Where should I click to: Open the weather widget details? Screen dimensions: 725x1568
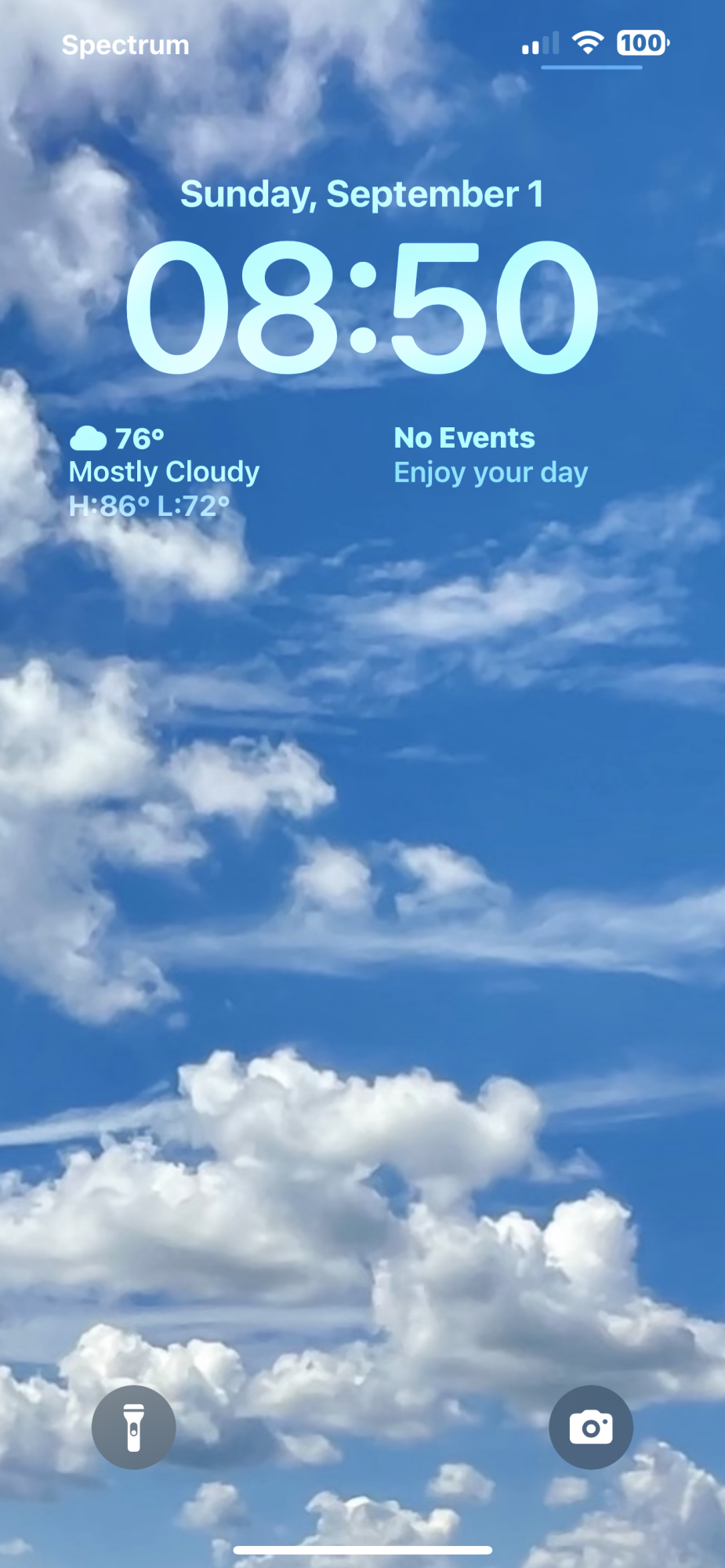[163, 470]
